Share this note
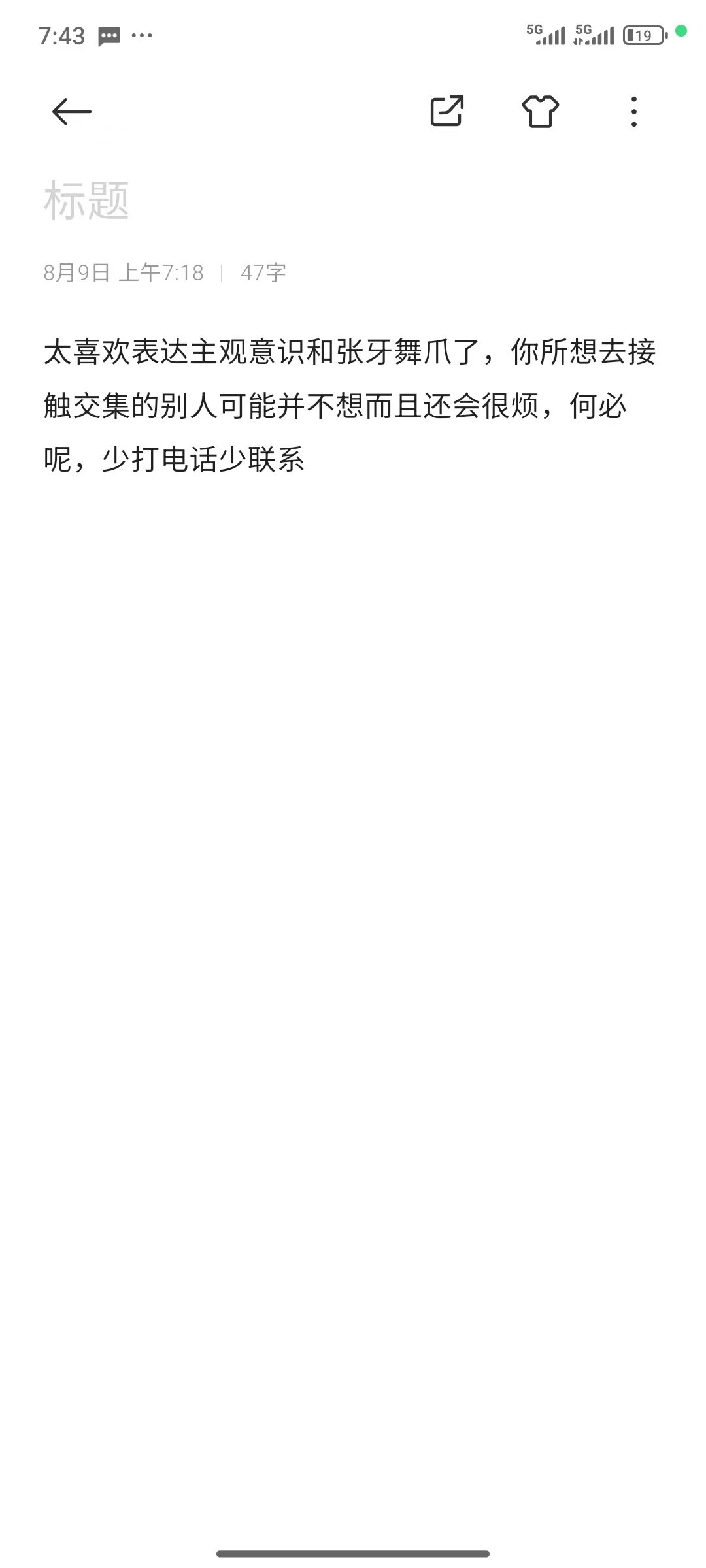This screenshot has width=706, height=1568. [447, 111]
